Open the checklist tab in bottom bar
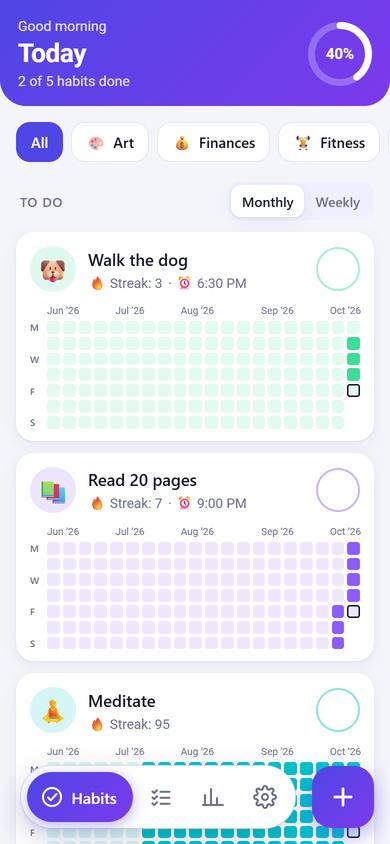This screenshot has height=844, width=390. [x=161, y=798]
